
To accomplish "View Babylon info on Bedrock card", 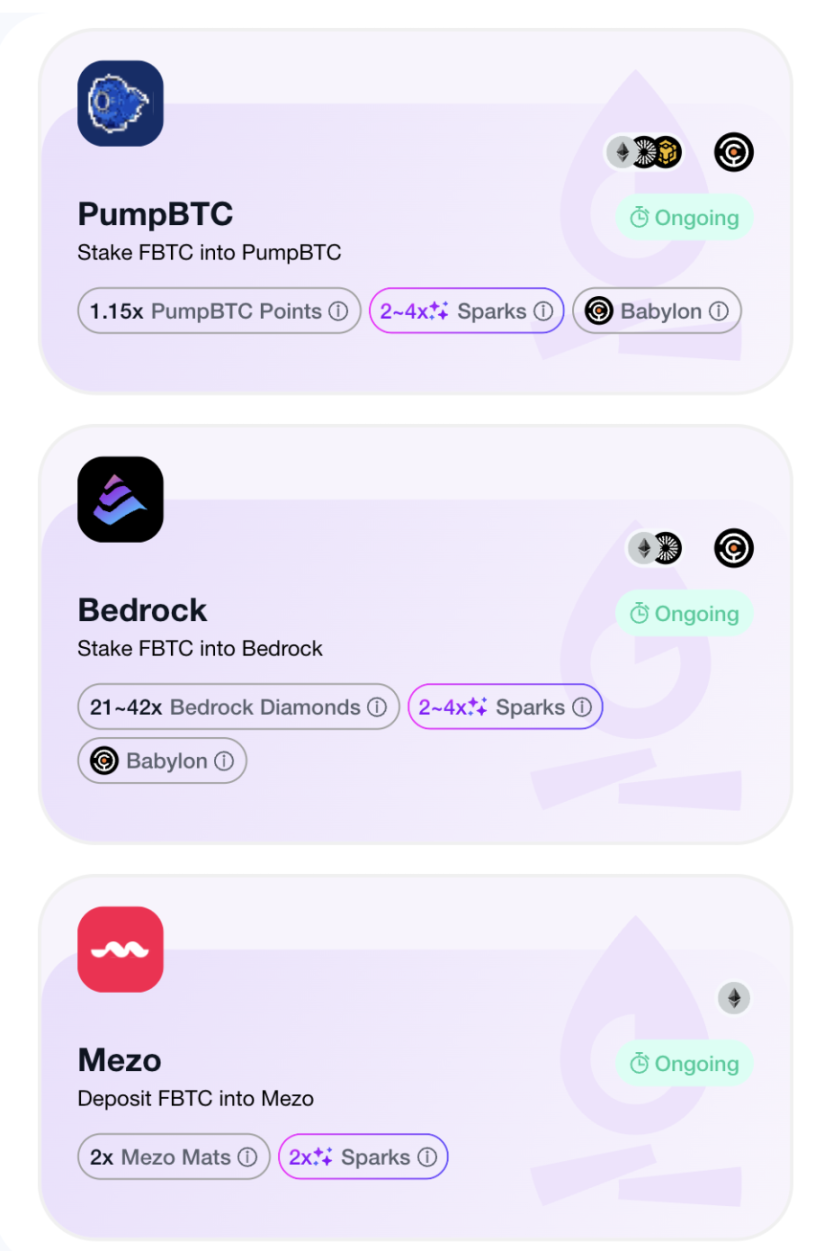I will [x=224, y=761].
